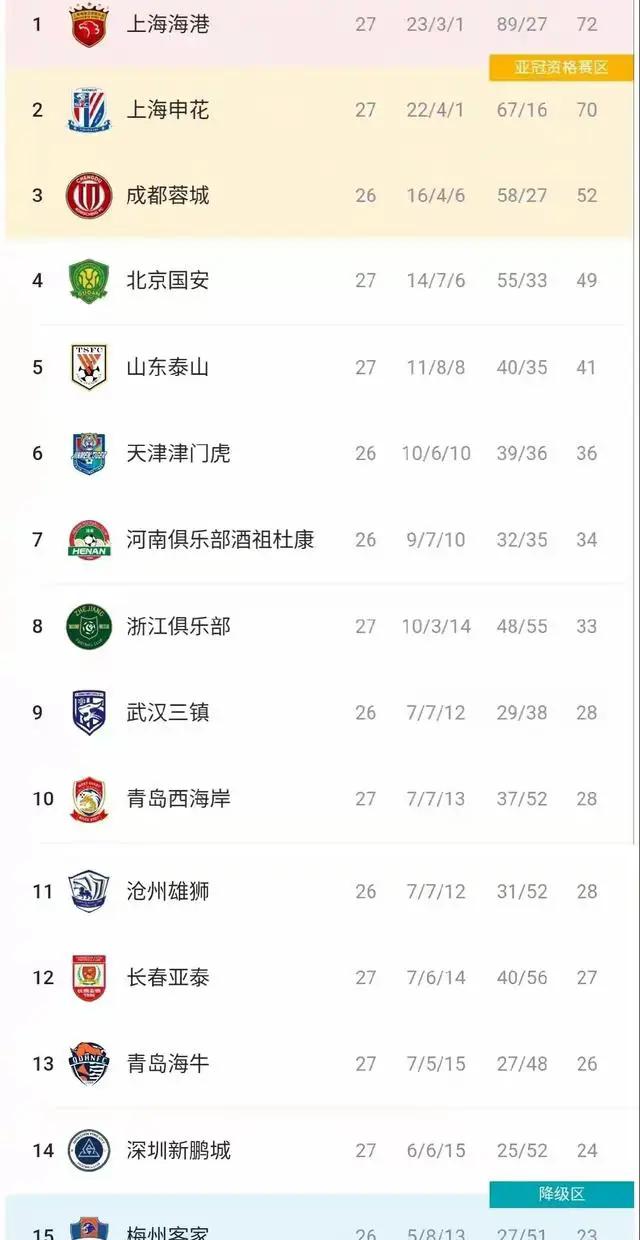The height and width of the screenshot is (1240, 640).
Task: View 武汉三镇 team details
Action: (x=168, y=713)
